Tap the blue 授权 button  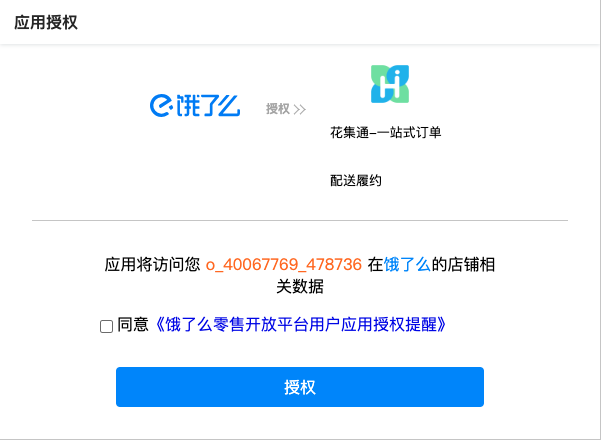(x=300, y=387)
